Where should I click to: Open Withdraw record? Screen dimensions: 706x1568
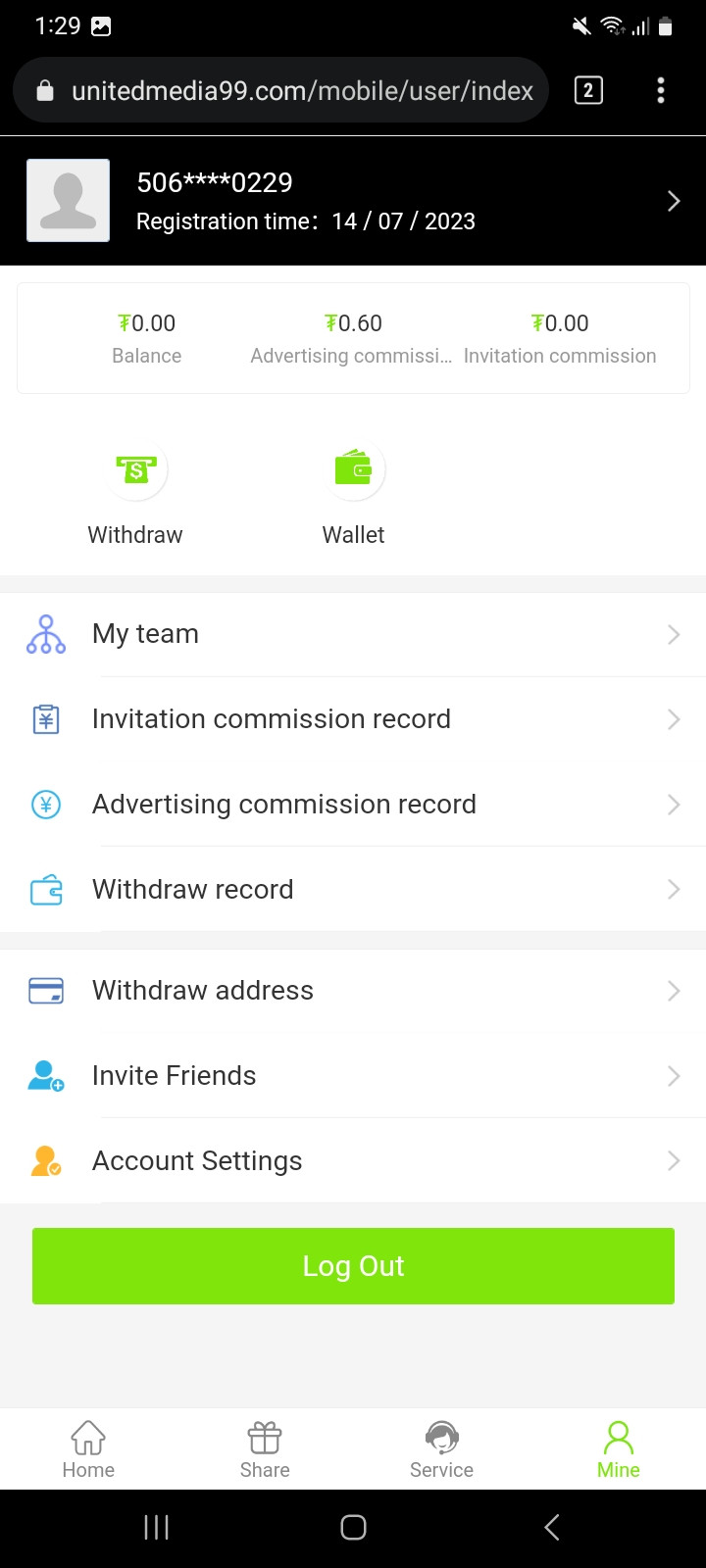click(353, 890)
